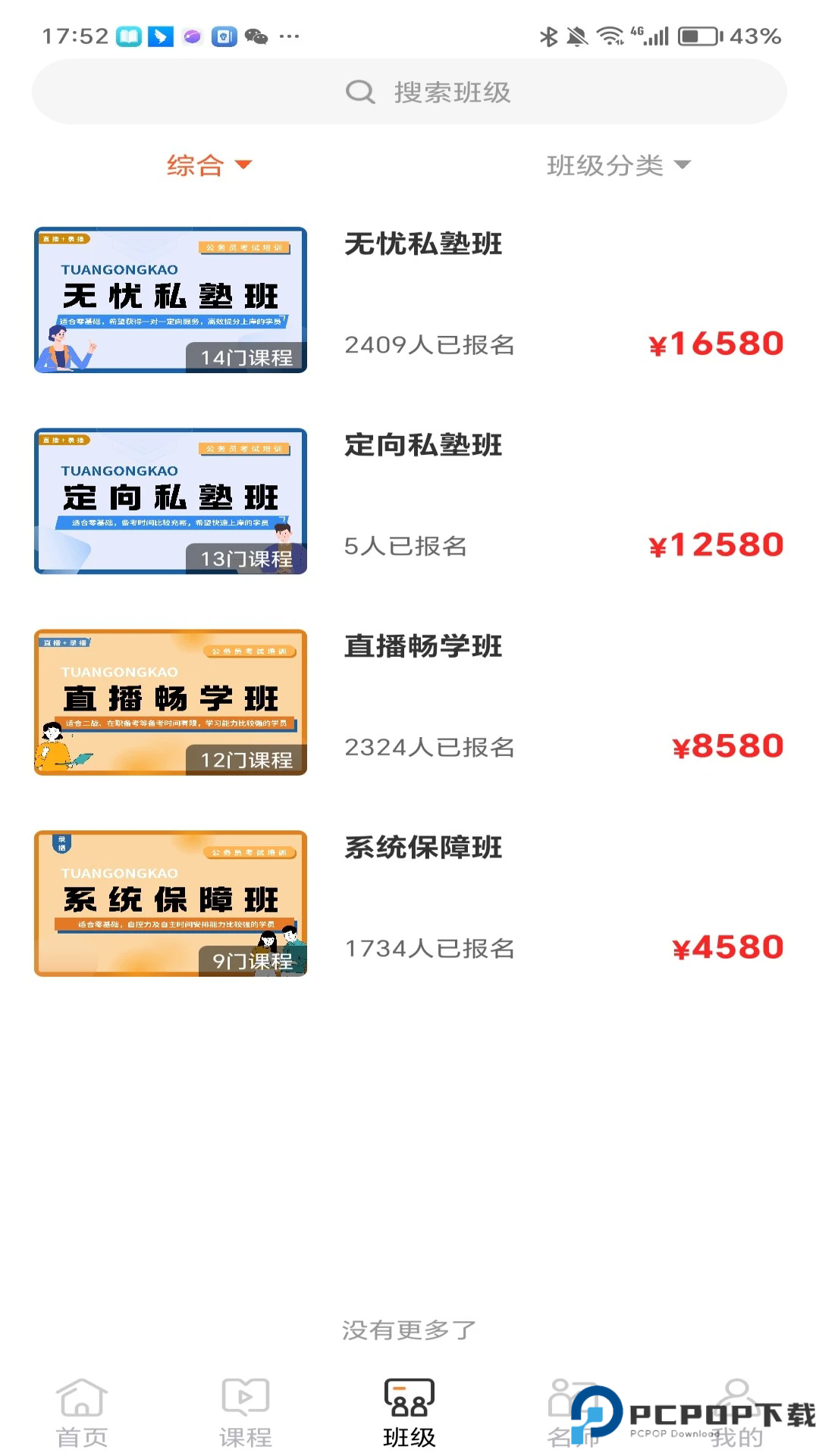Tap the 搜索班级 search input field

[453, 92]
